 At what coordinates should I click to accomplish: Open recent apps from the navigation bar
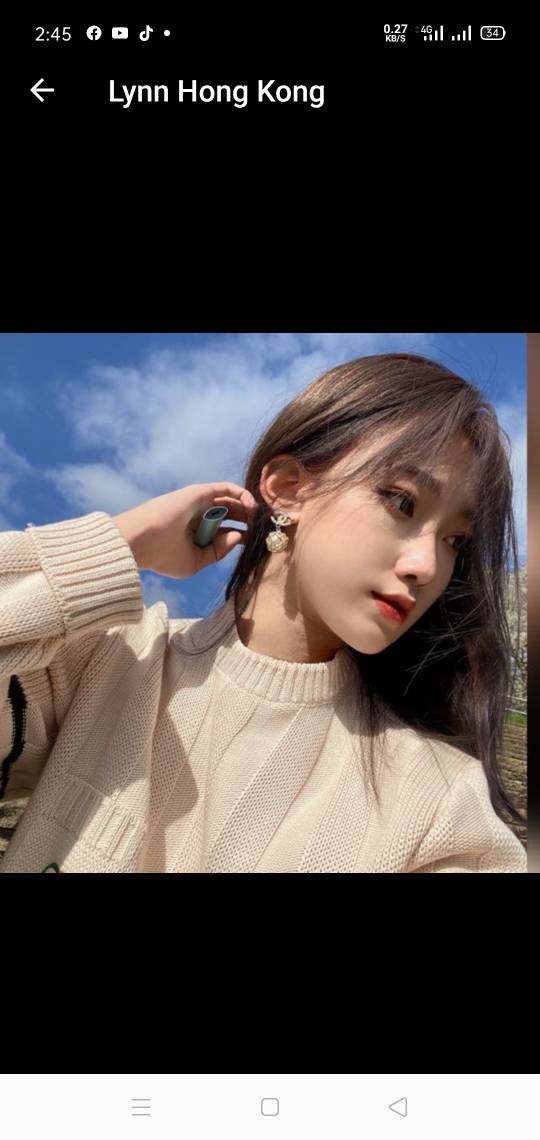point(141,1107)
